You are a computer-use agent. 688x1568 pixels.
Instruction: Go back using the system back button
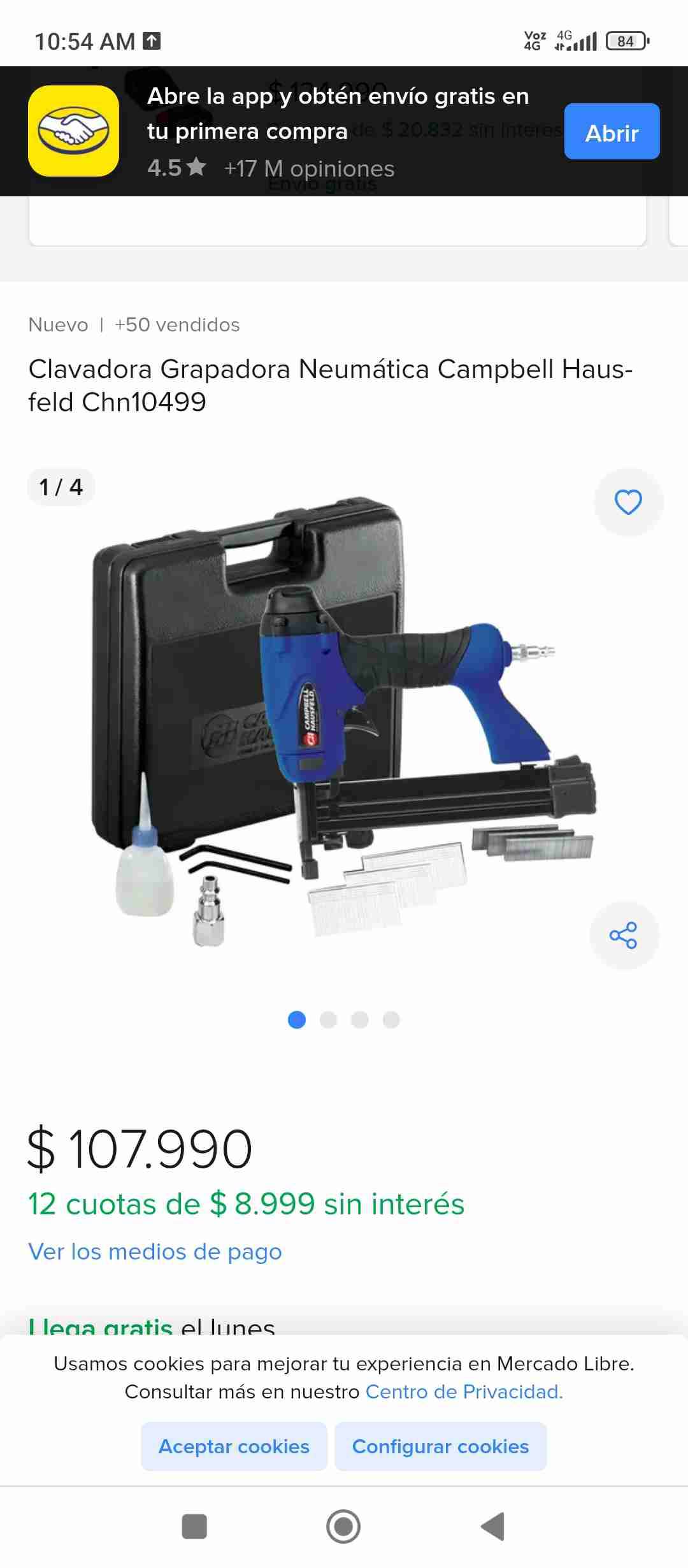(x=492, y=1527)
